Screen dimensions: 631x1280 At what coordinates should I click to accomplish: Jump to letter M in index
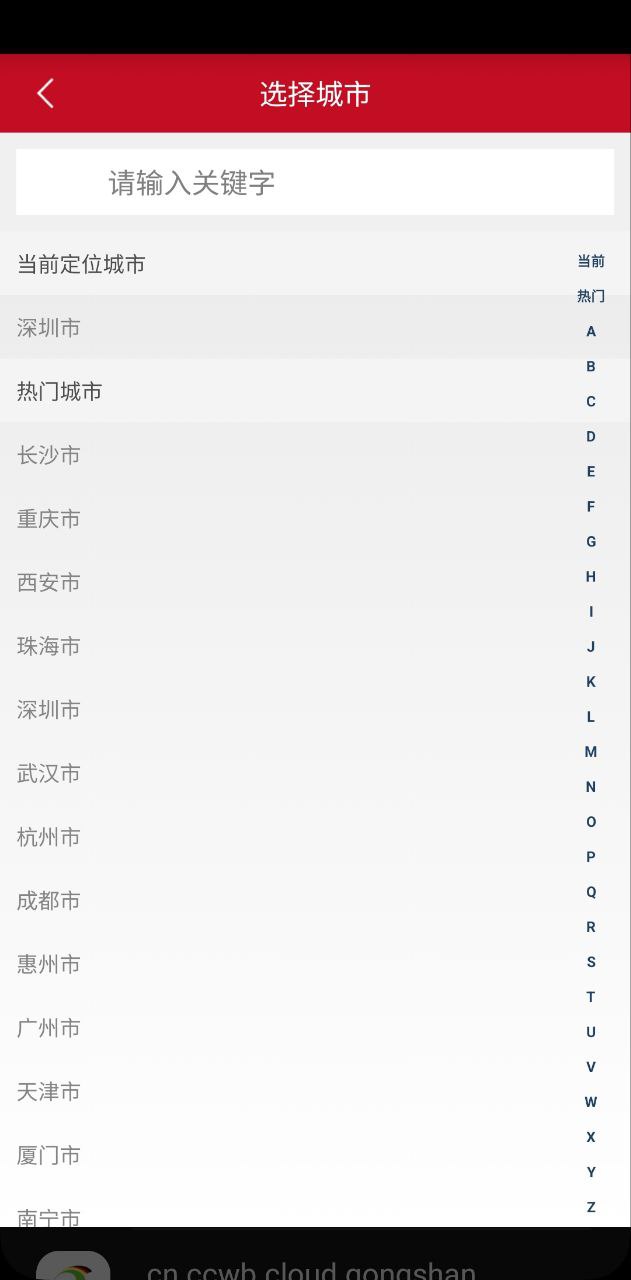click(591, 752)
